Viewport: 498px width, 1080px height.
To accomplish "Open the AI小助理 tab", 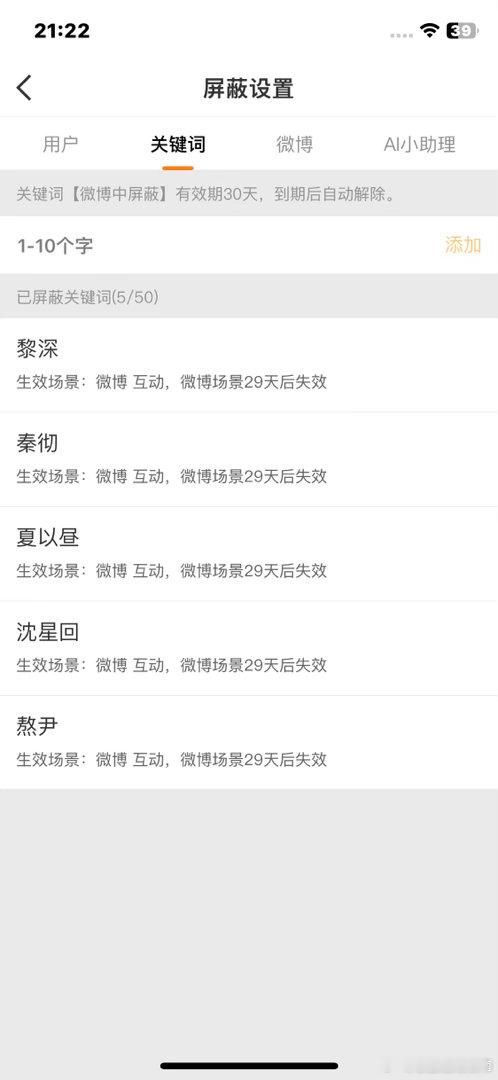I will [x=419, y=144].
